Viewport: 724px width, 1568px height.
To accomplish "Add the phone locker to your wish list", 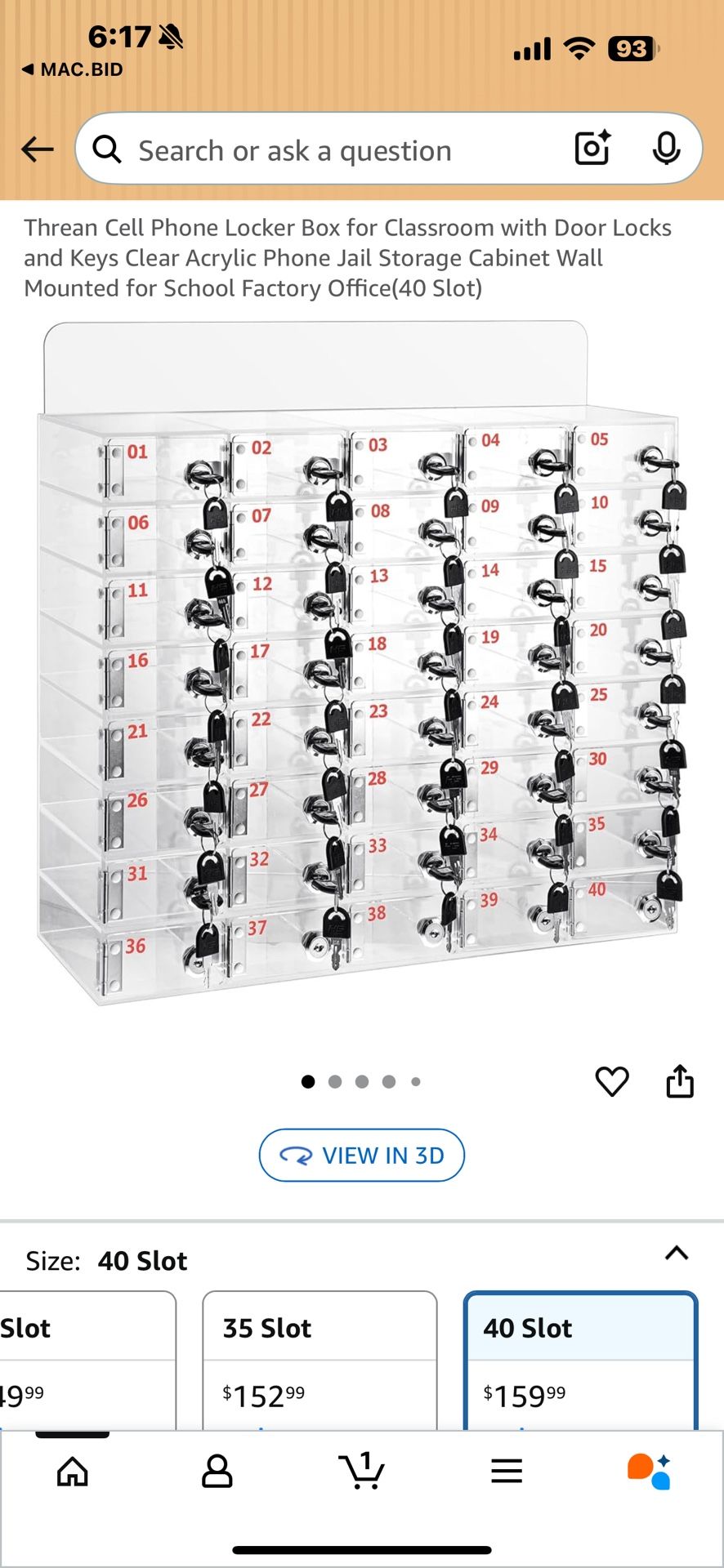I will click(x=611, y=1080).
